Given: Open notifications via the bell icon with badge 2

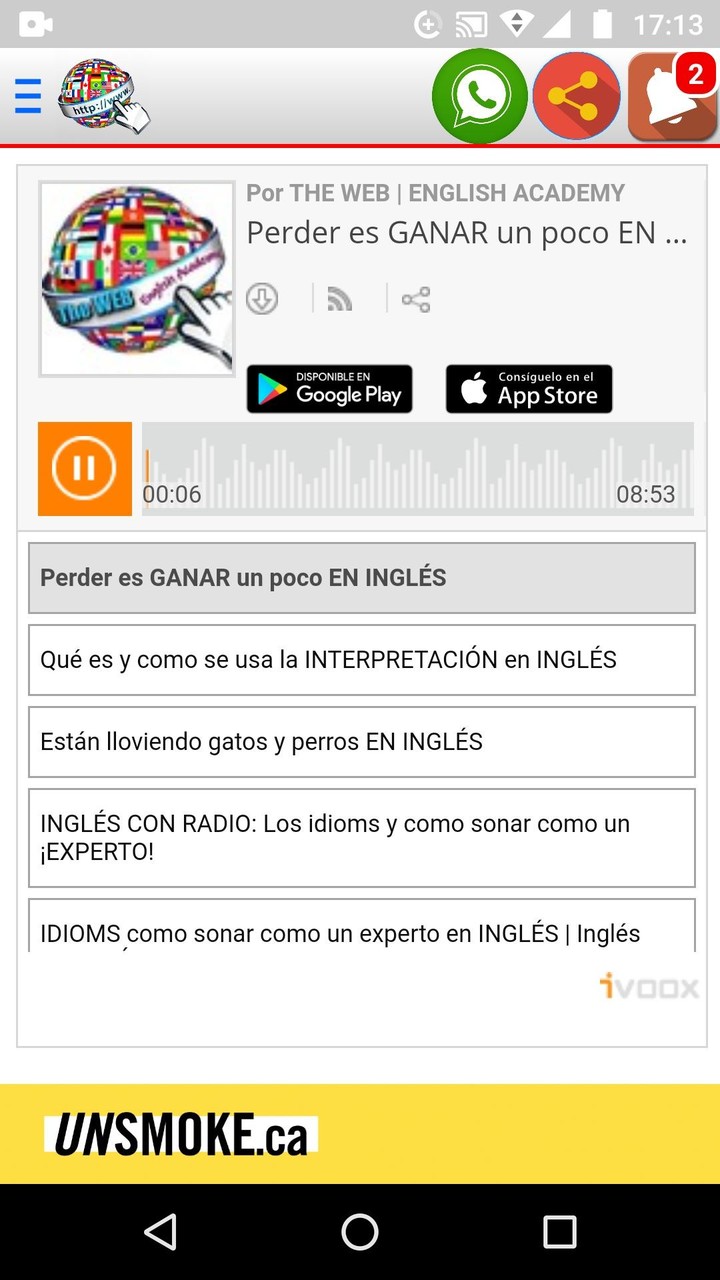Looking at the screenshot, I should click(672, 95).
